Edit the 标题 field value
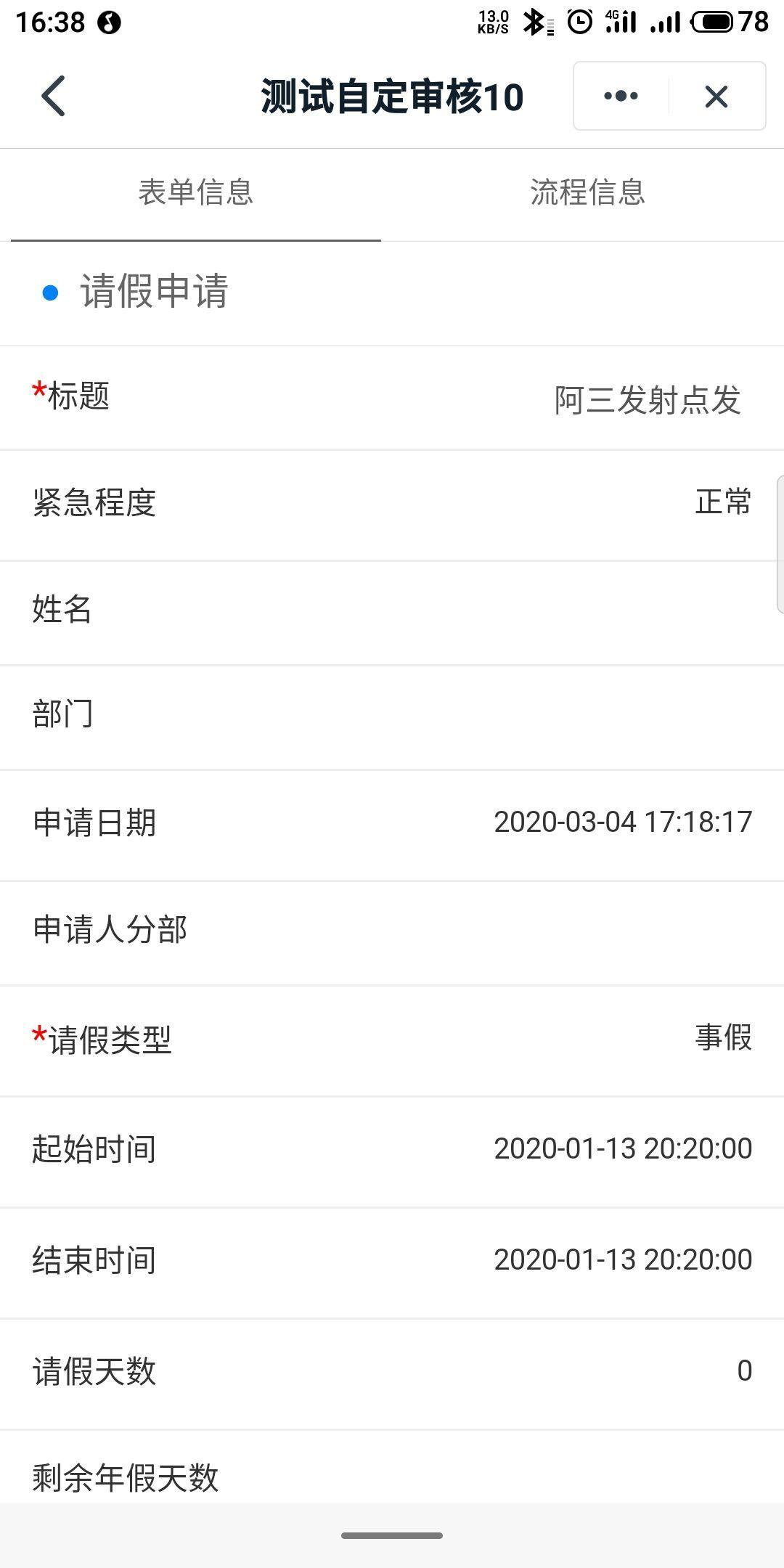This screenshot has width=784, height=1568. [x=647, y=400]
